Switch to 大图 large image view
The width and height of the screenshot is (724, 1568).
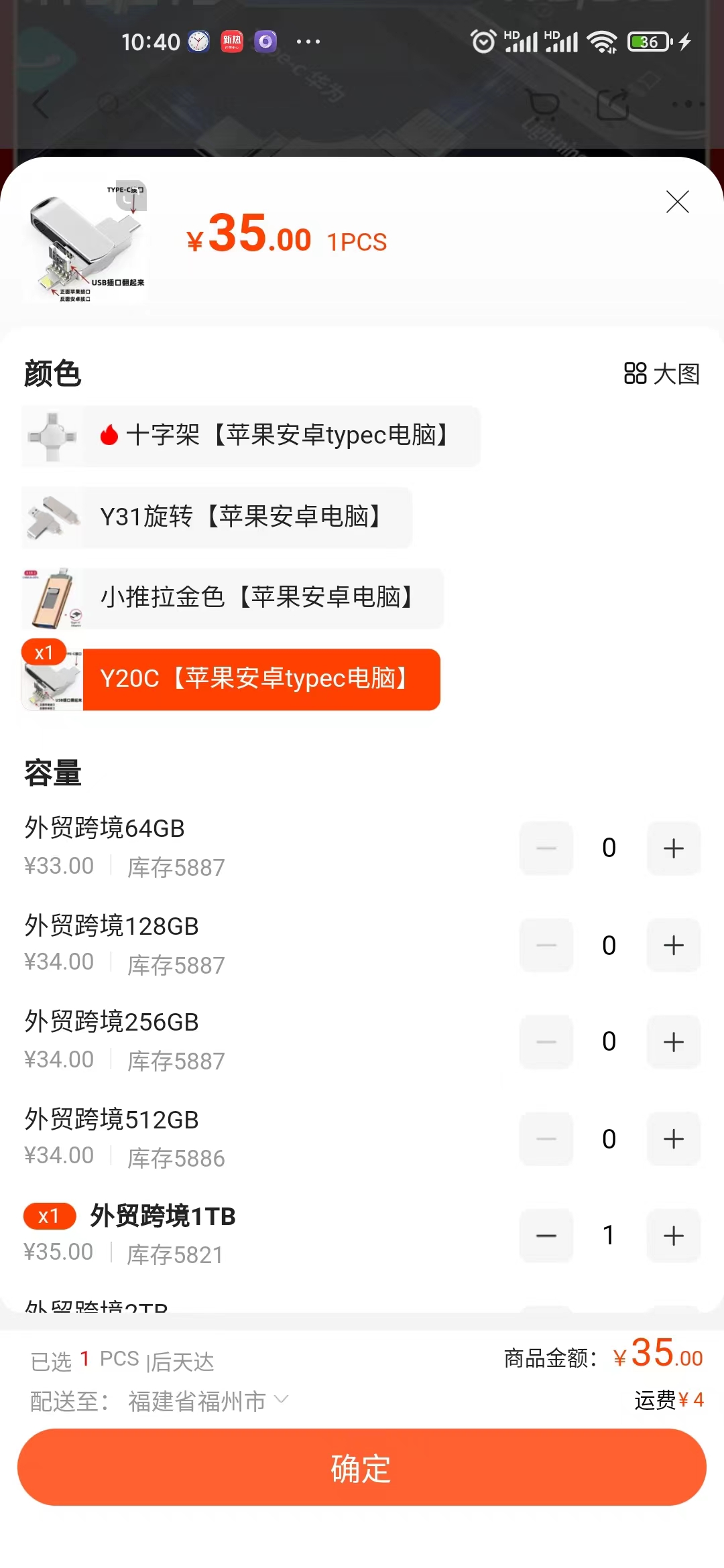[x=662, y=373]
